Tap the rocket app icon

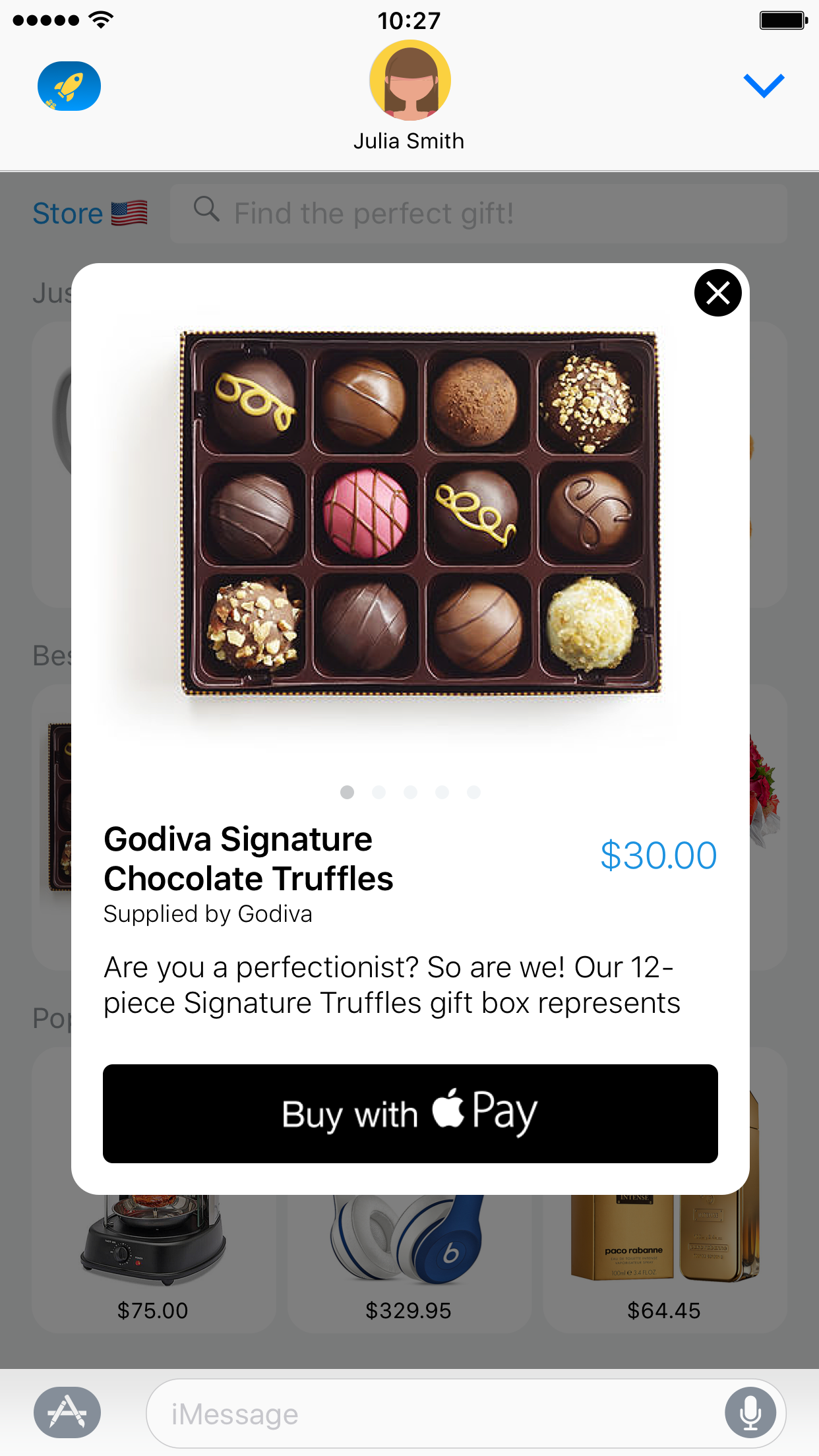[x=69, y=86]
